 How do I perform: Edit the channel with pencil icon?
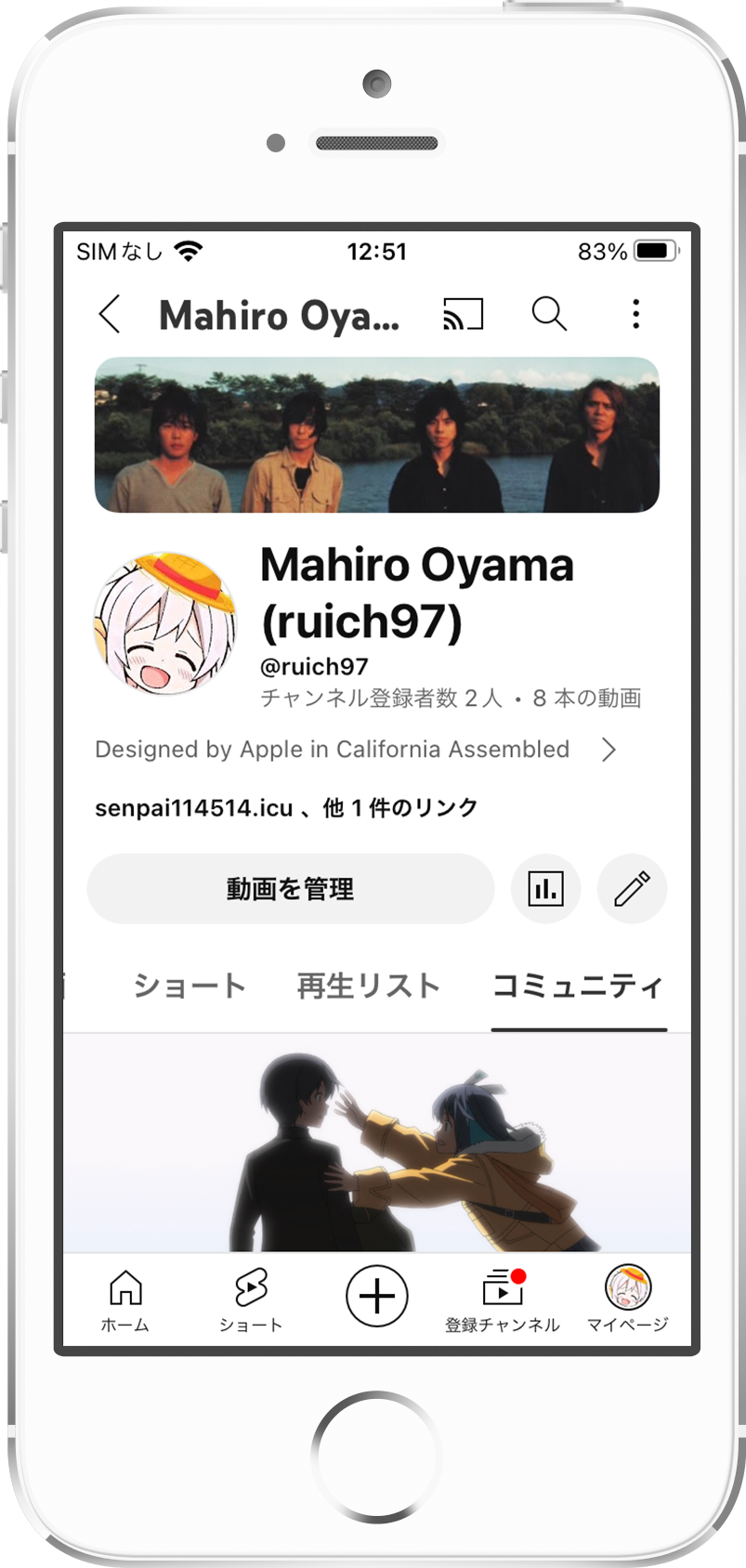[632, 889]
